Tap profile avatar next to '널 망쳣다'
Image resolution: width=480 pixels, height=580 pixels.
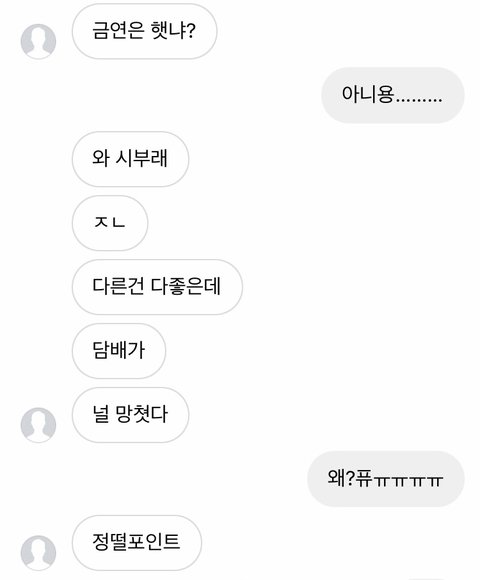pyautogui.click(x=38, y=425)
